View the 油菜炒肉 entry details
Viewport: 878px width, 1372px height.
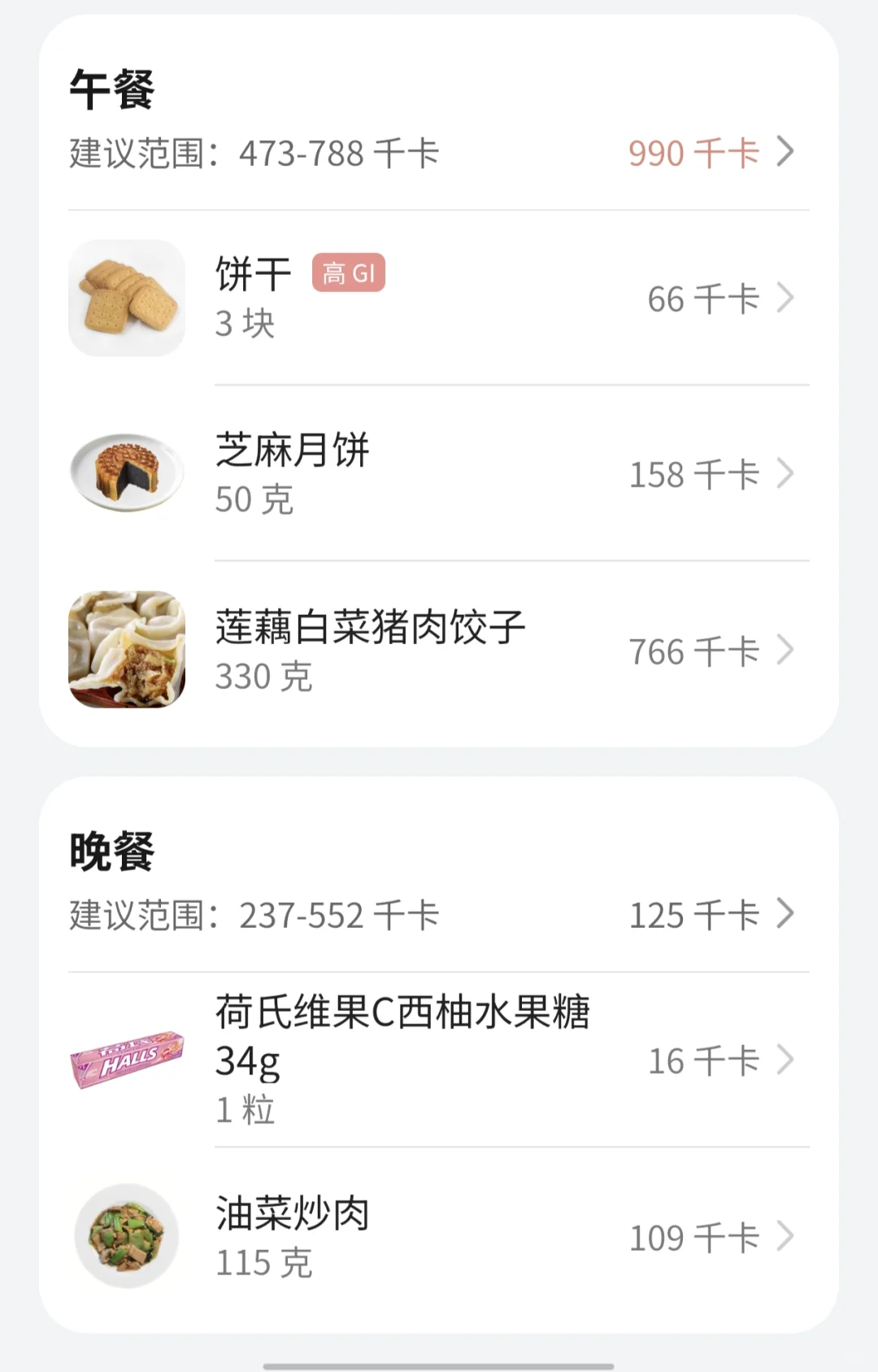(x=439, y=1237)
